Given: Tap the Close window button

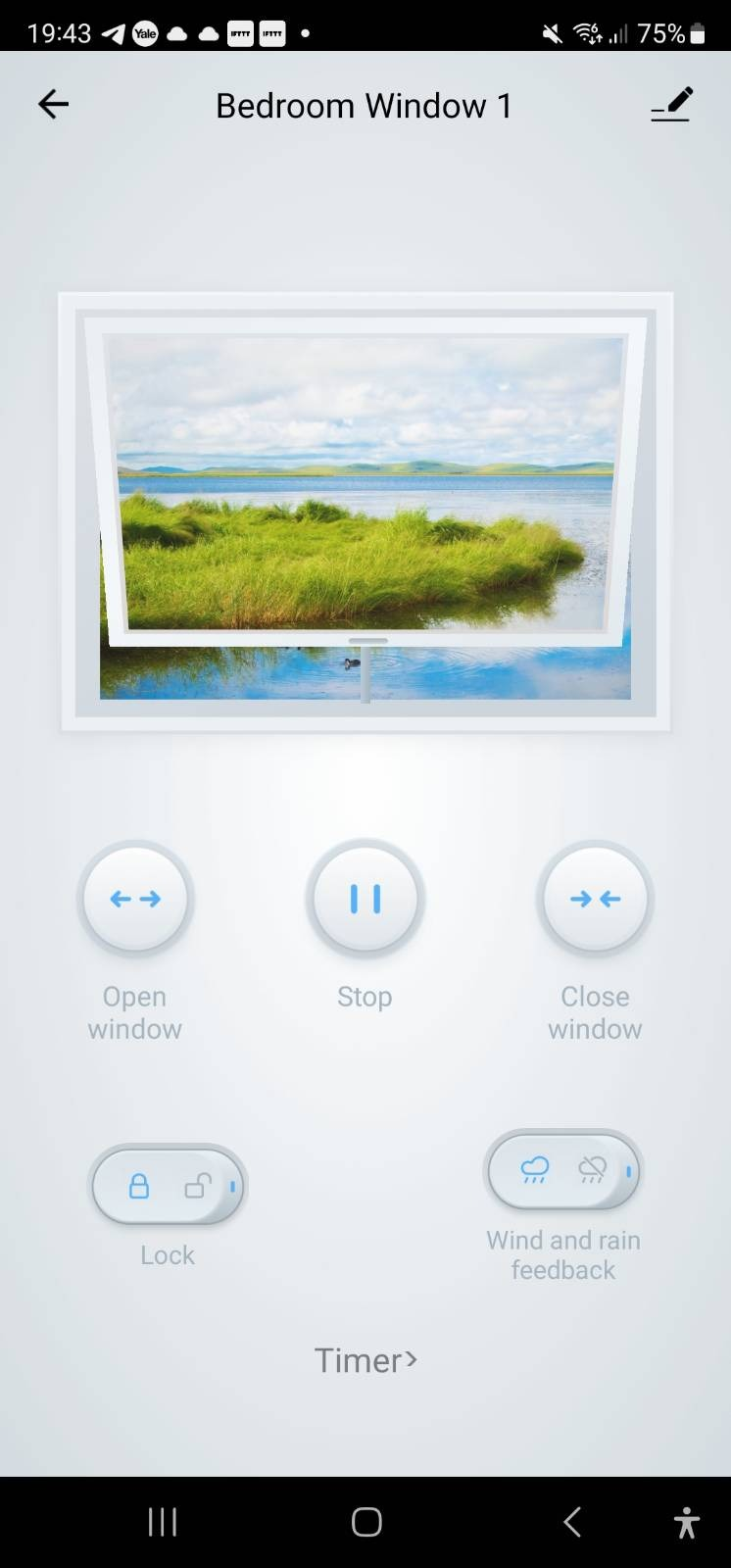Looking at the screenshot, I should 595,899.
